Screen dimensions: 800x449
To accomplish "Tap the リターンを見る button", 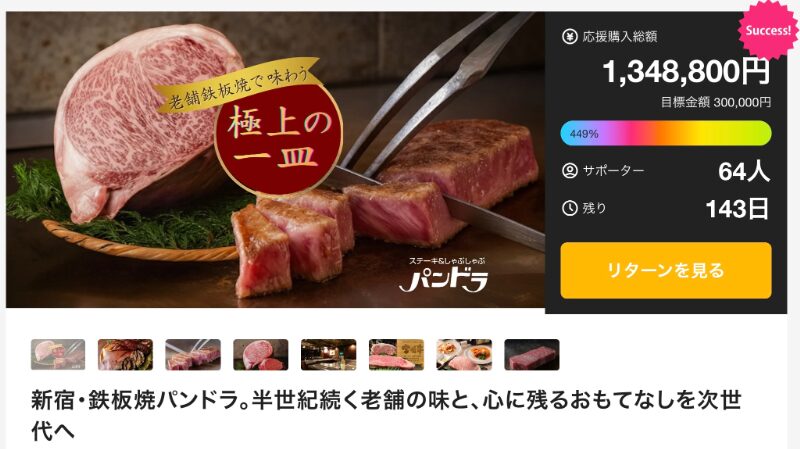I will (x=665, y=270).
